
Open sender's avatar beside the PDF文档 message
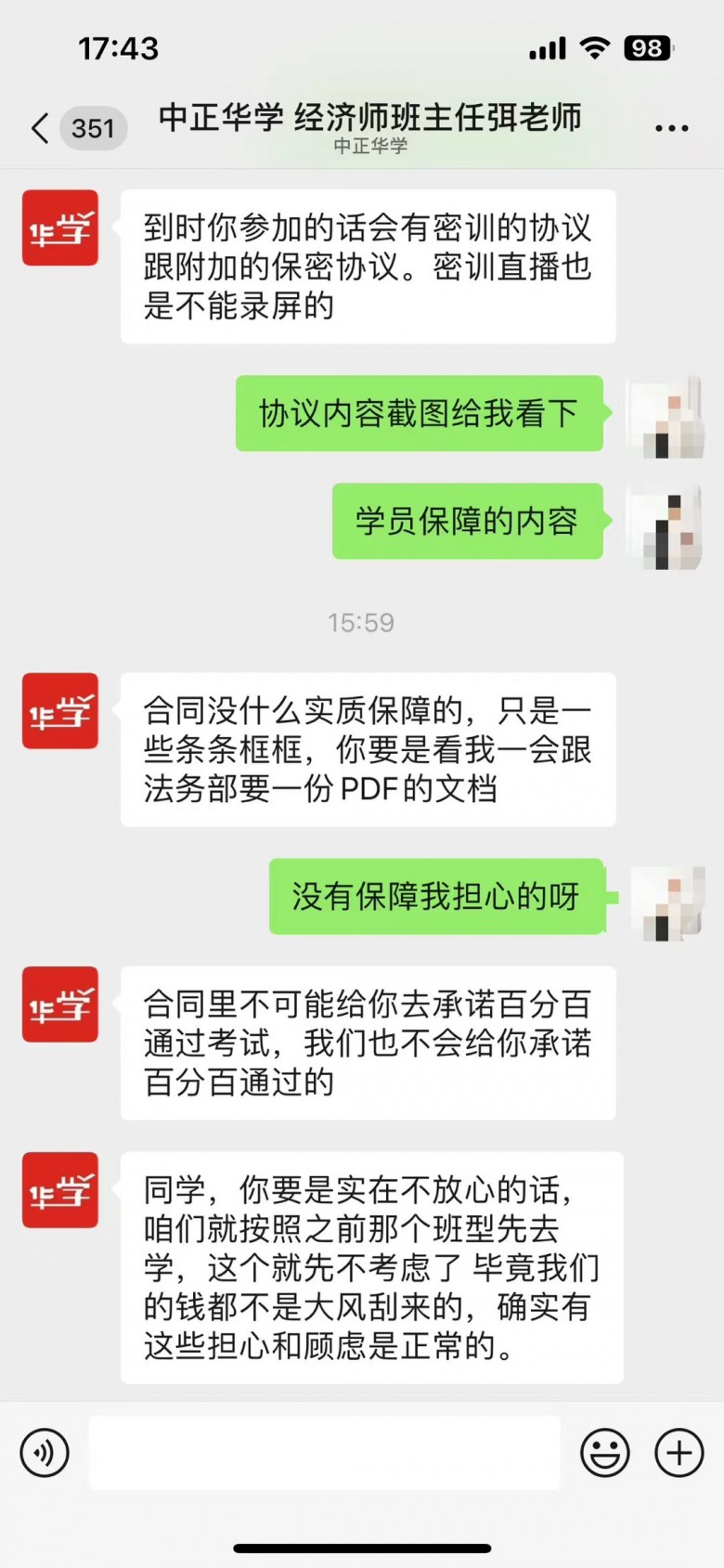(x=60, y=711)
